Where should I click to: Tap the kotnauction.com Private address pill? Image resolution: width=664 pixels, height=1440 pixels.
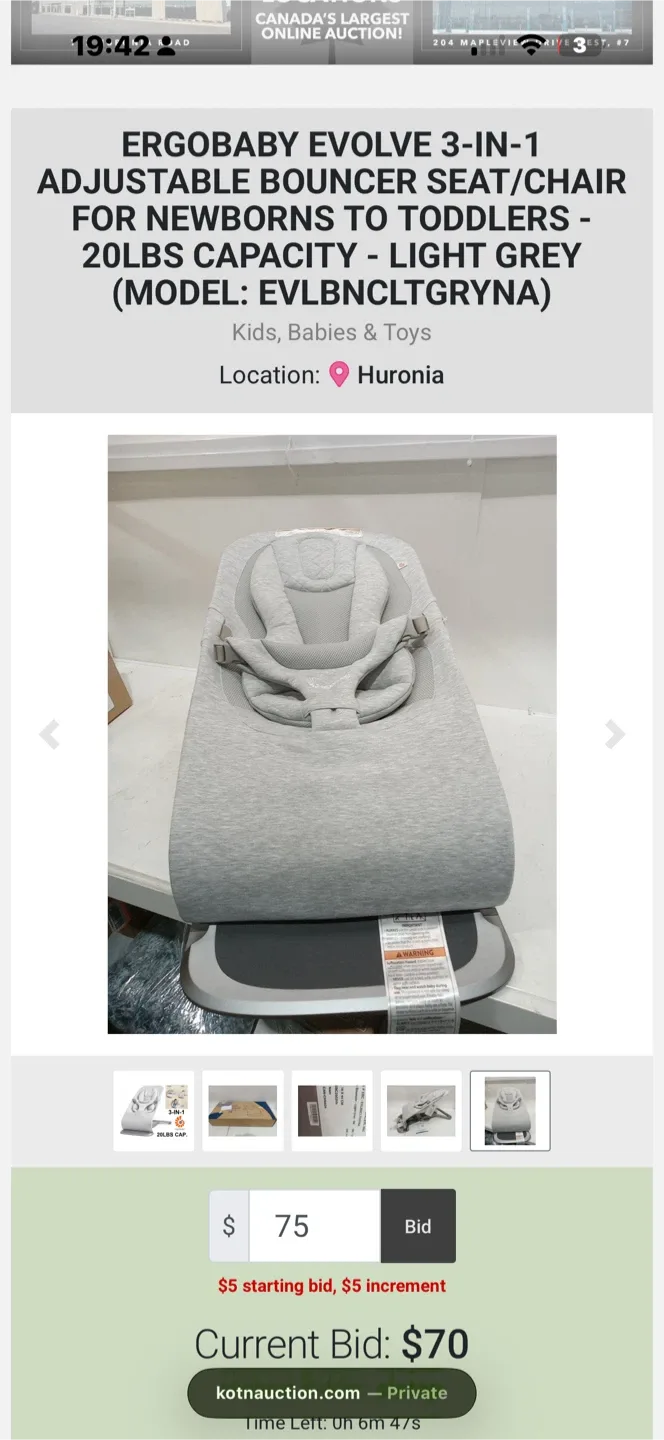332,1393
